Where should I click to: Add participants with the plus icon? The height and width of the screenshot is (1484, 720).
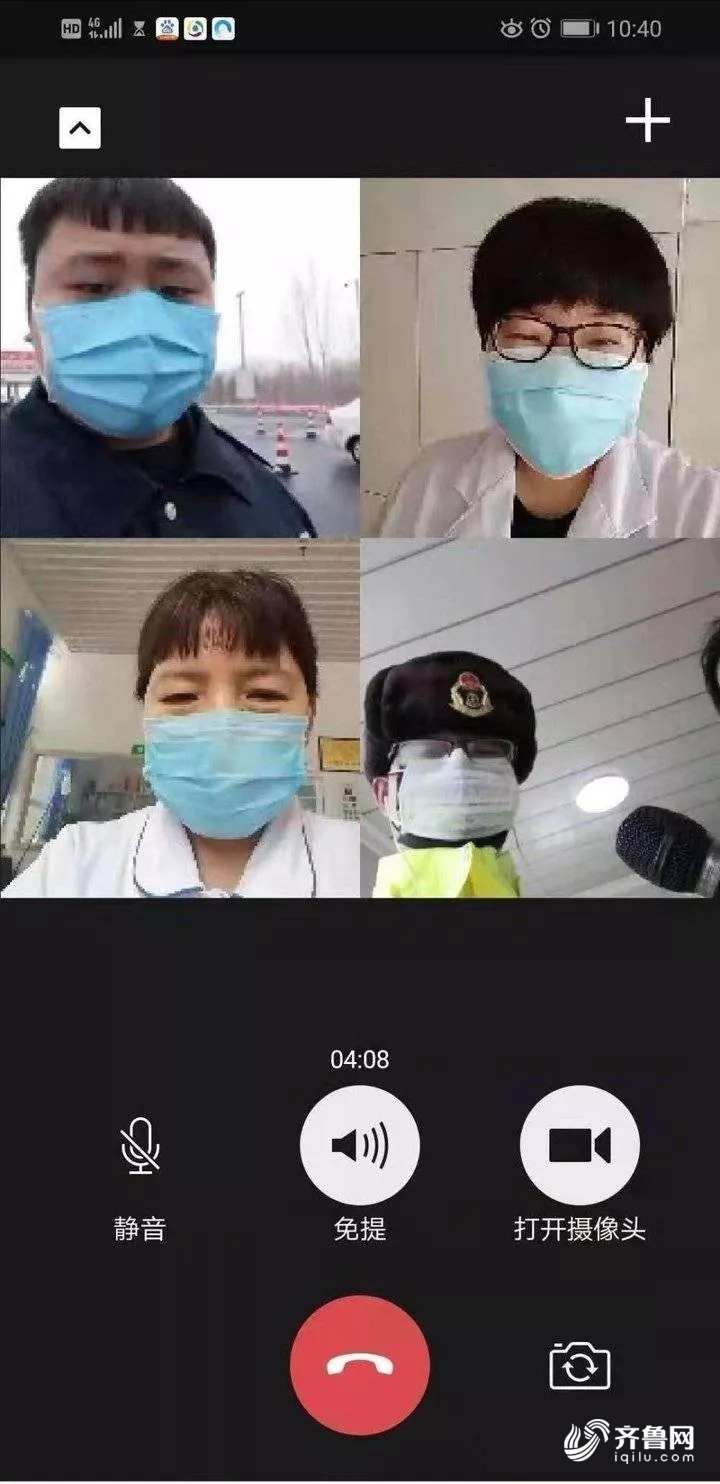pyautogui.click(x=647, y=122)
